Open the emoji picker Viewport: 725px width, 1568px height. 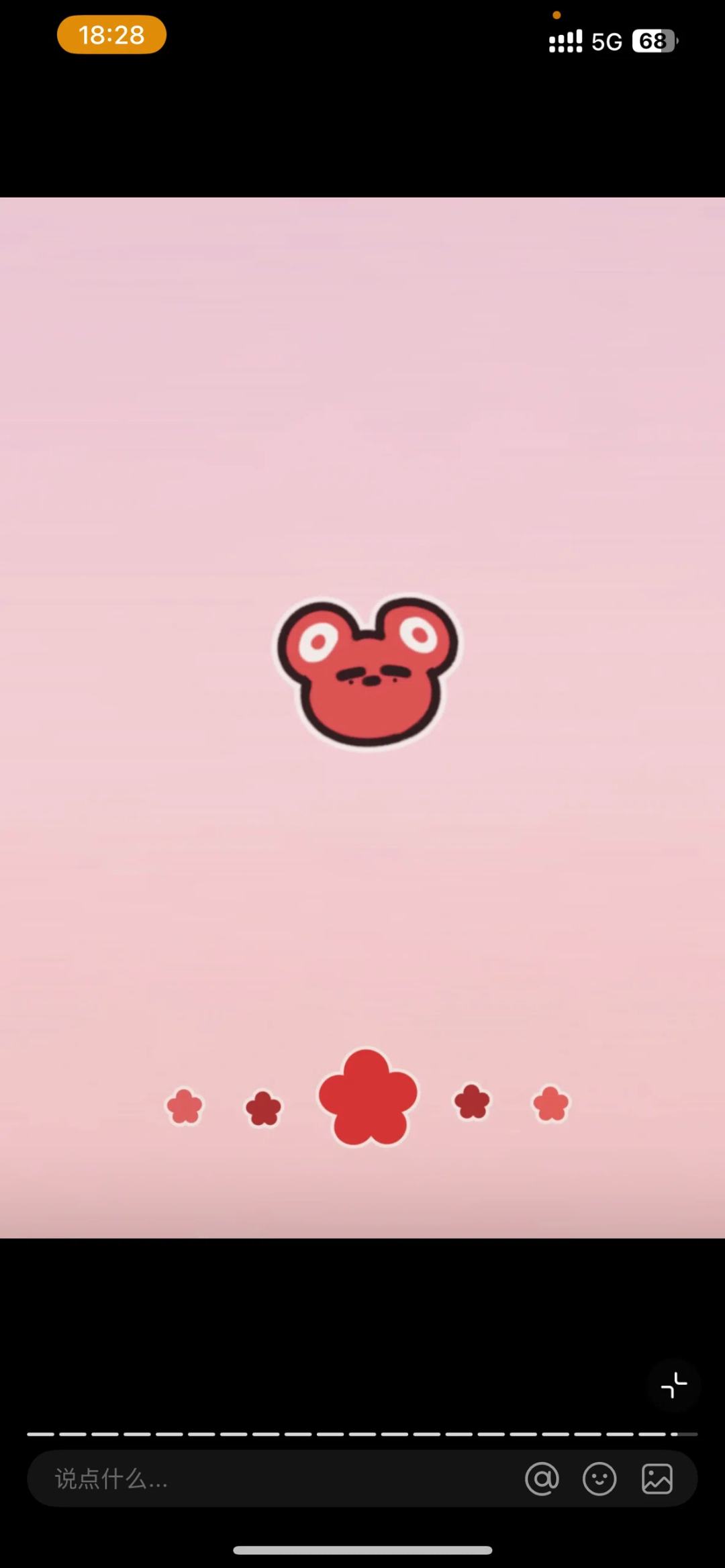click(599, 1479)
